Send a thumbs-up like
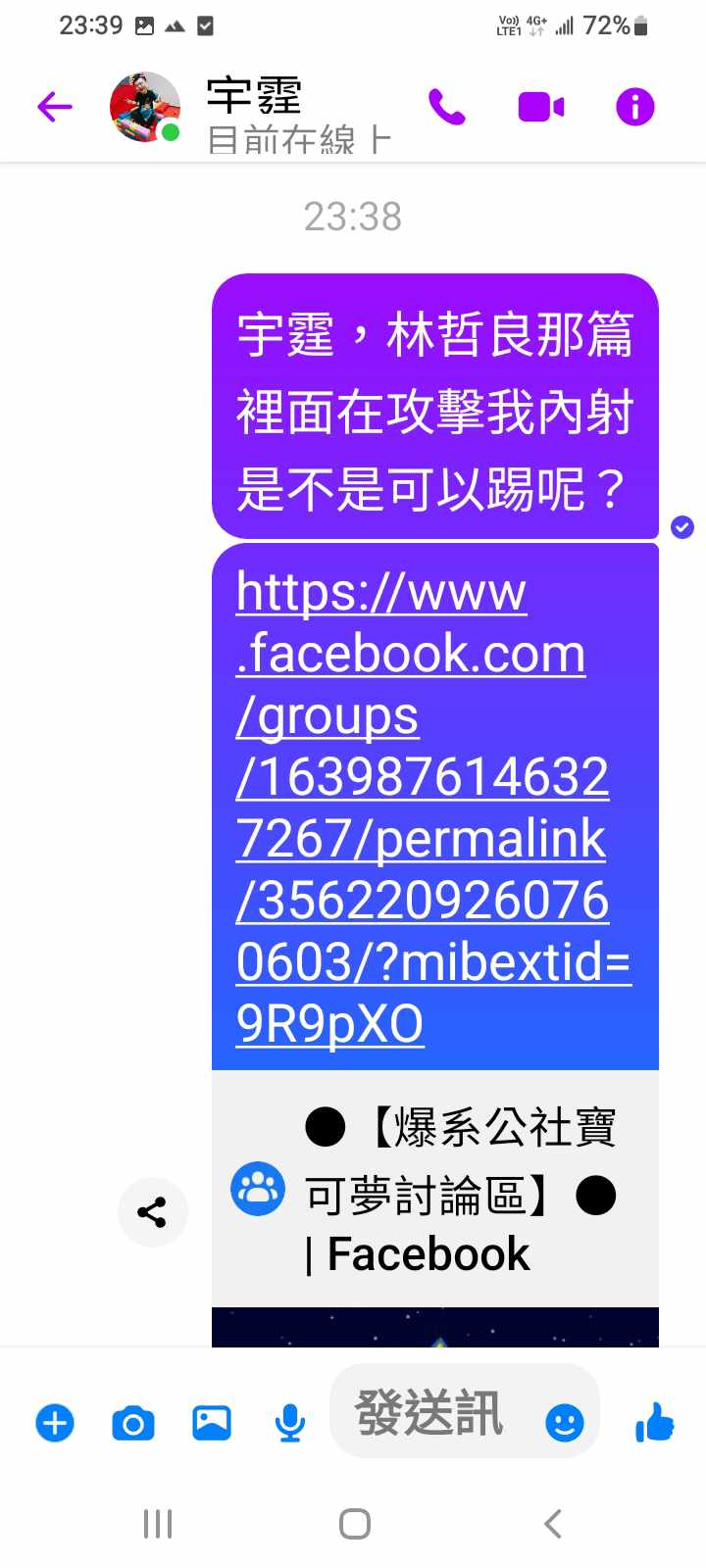Screen dimensions: 706x1568 point(654,1422)
